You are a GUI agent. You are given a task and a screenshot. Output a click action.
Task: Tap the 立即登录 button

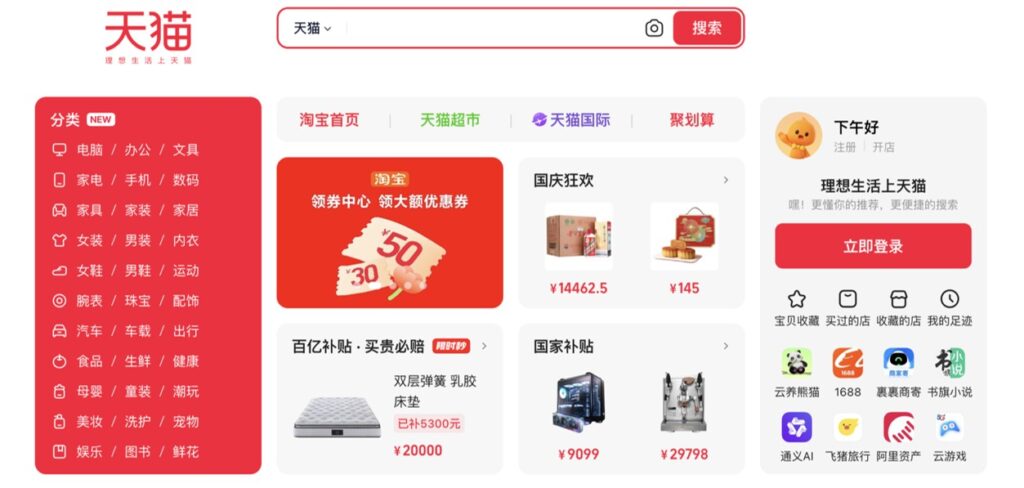(872, 246)
